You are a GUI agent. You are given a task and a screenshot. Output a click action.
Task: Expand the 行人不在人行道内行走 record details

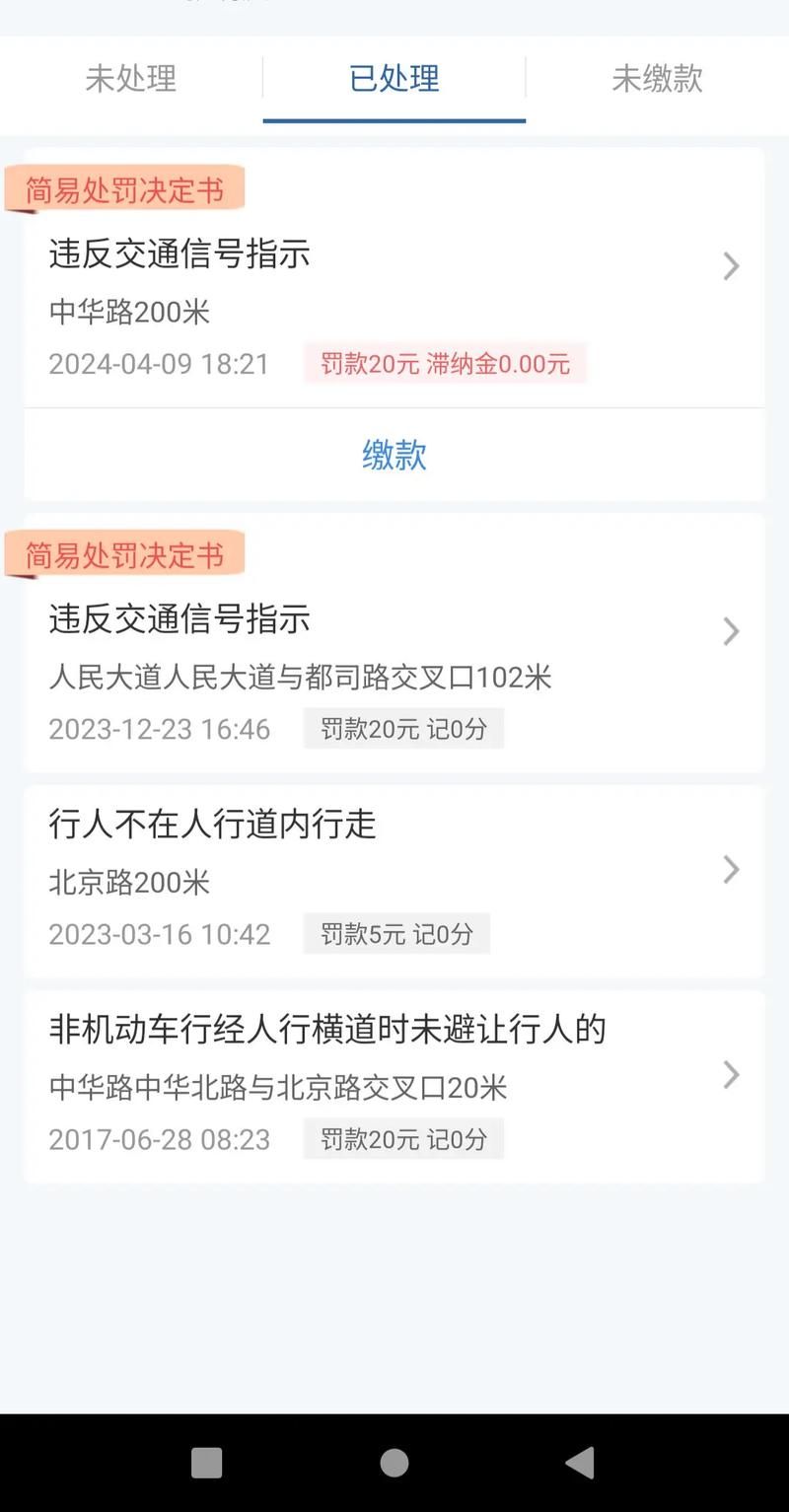pos(213,826)
